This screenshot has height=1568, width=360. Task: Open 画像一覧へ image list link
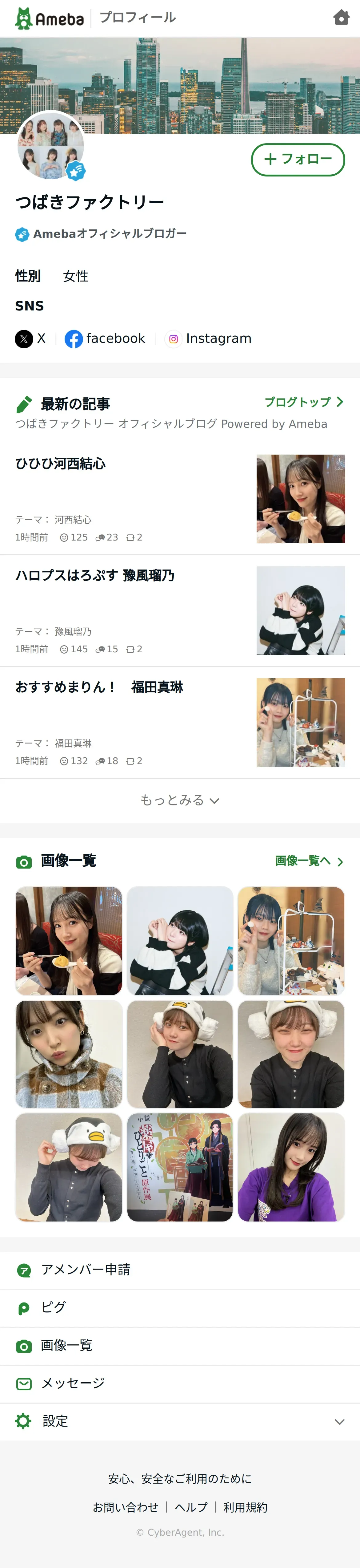coord(310,861)
